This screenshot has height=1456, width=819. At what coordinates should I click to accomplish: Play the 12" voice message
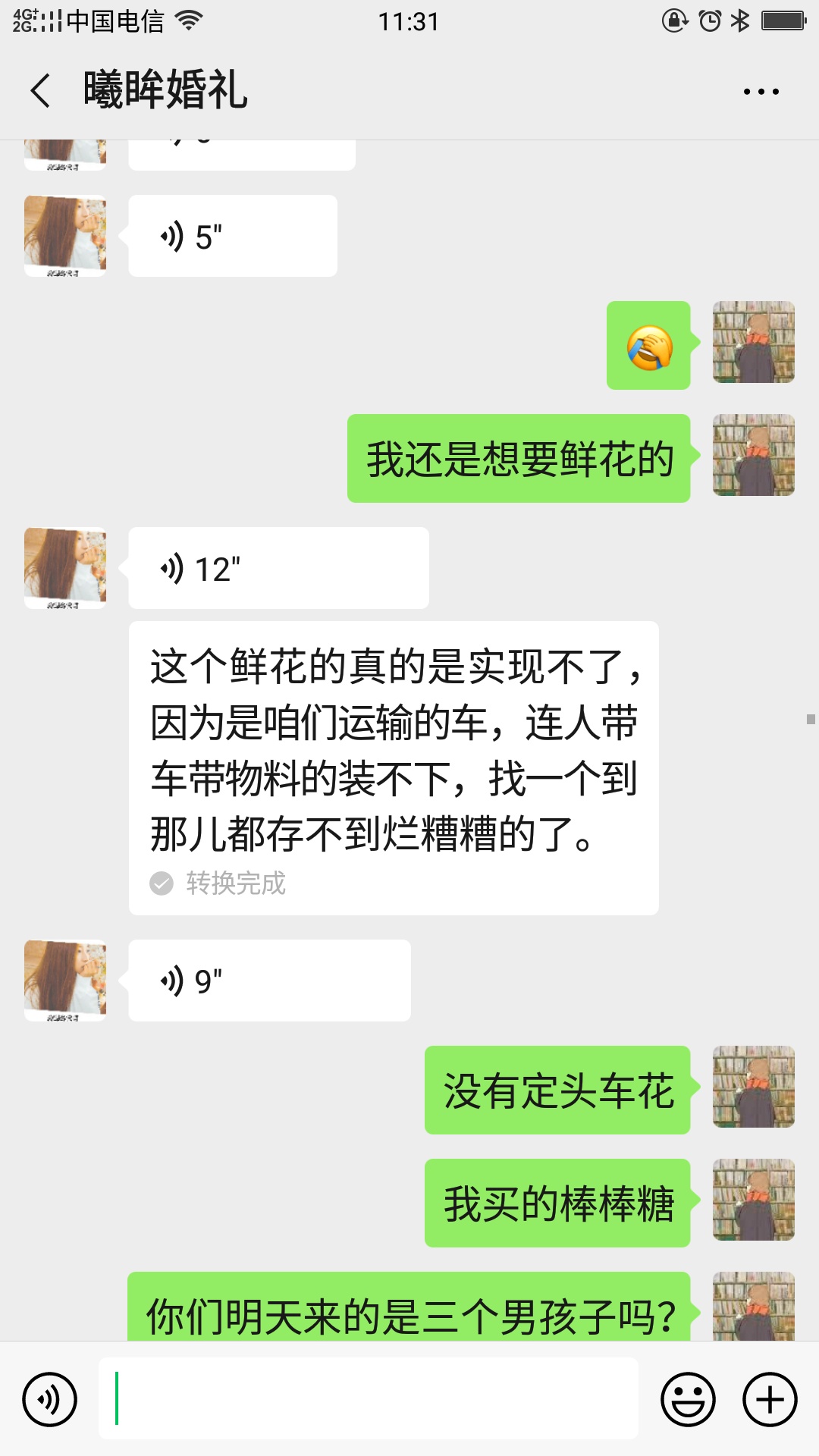tap(278, 568)
